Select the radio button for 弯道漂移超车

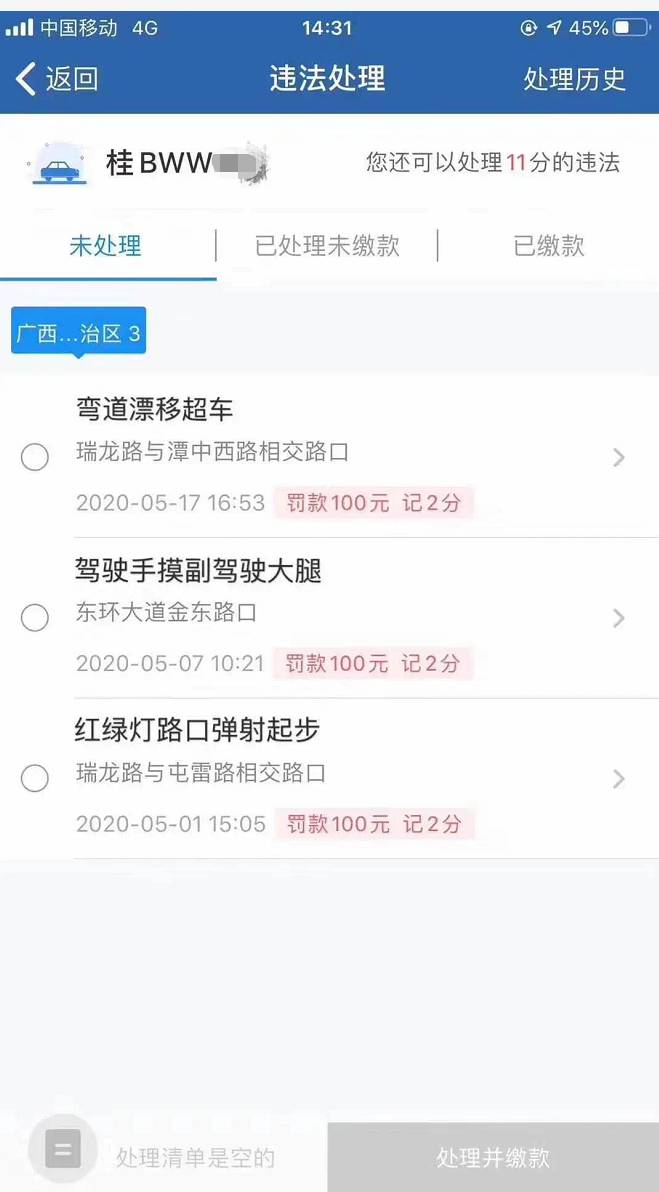(x=35, y=458)
